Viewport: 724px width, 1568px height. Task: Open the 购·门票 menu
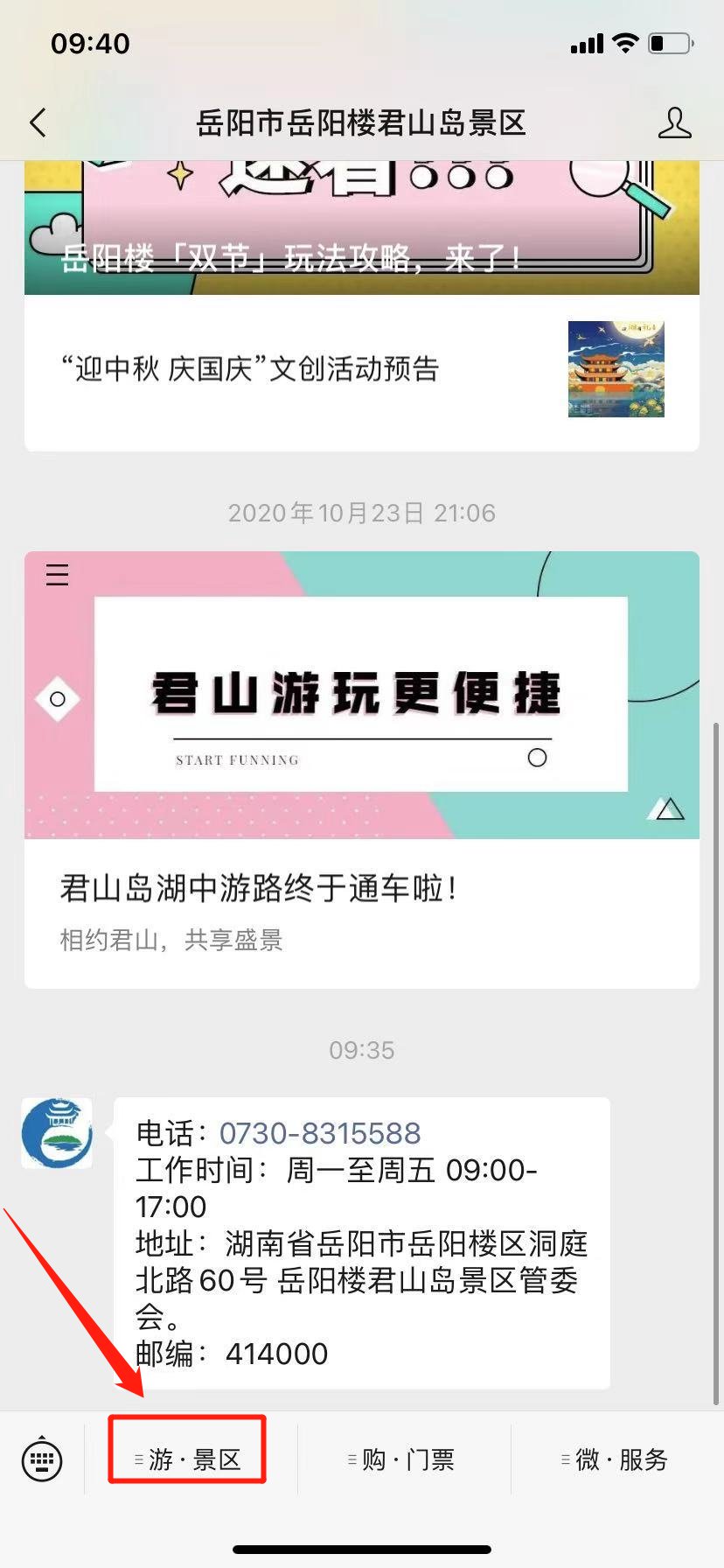pyautogui.click(x=403, y=1459)
